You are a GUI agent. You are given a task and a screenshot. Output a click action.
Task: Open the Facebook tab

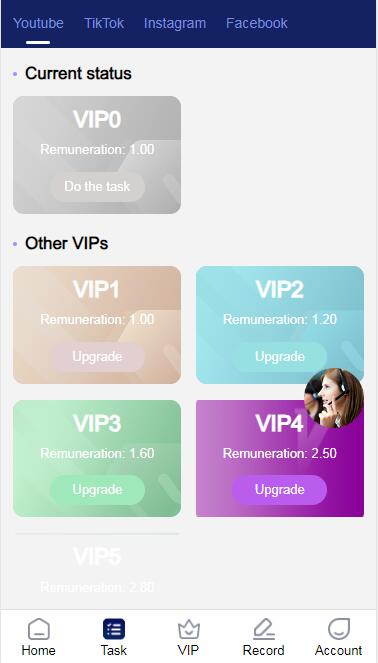(x=257, y=23)
